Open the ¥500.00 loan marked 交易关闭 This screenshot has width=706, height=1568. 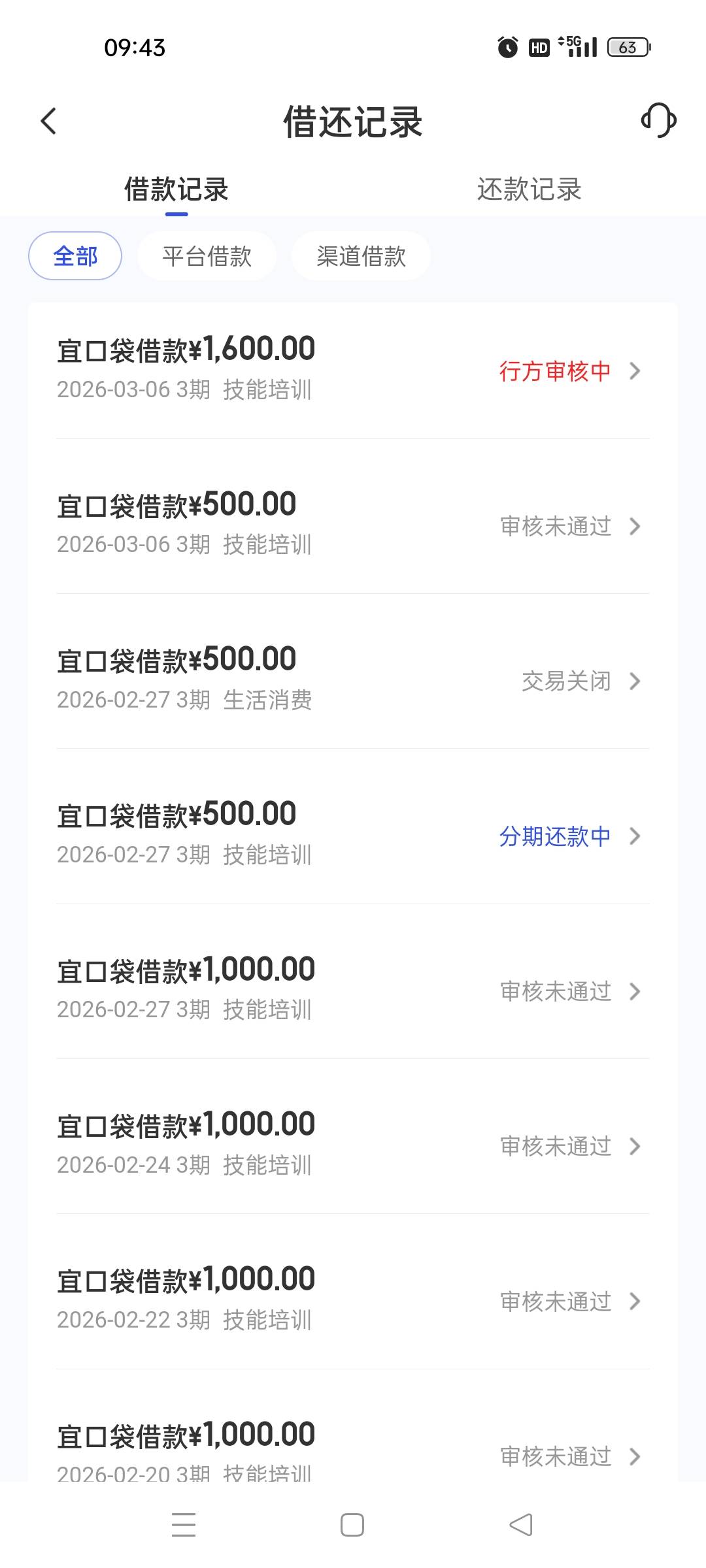[x=353, y=680]
